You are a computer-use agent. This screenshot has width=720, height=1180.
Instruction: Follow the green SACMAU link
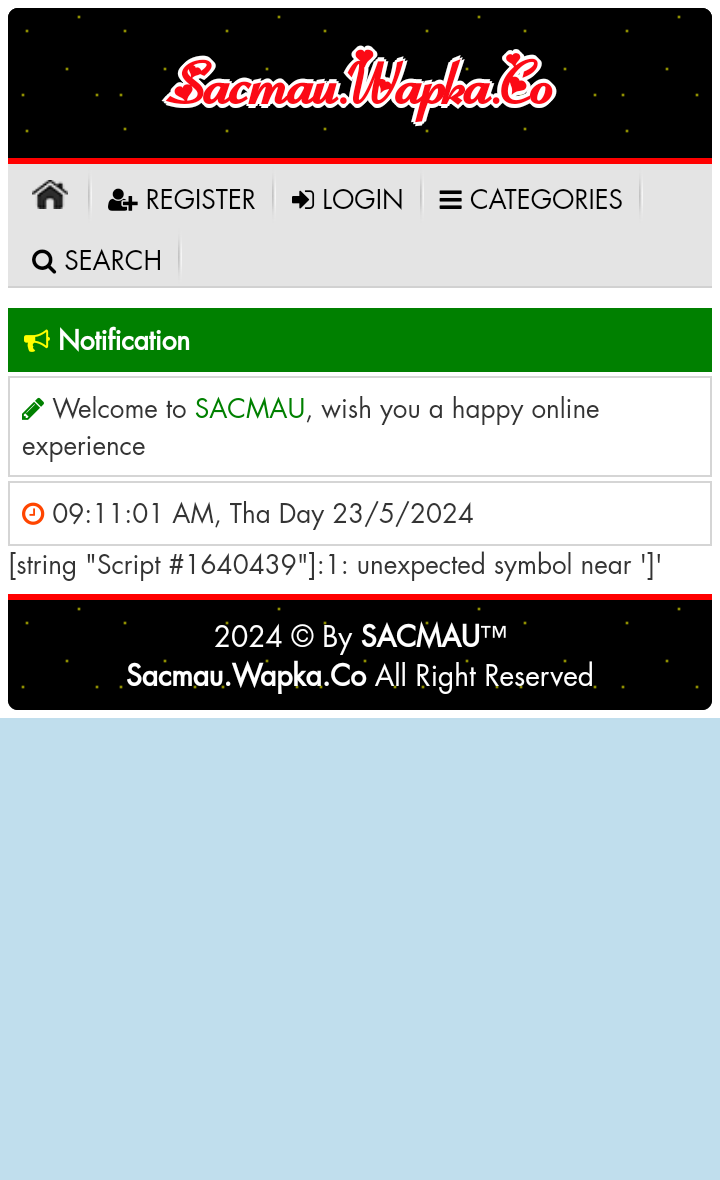tap(250, 409)
